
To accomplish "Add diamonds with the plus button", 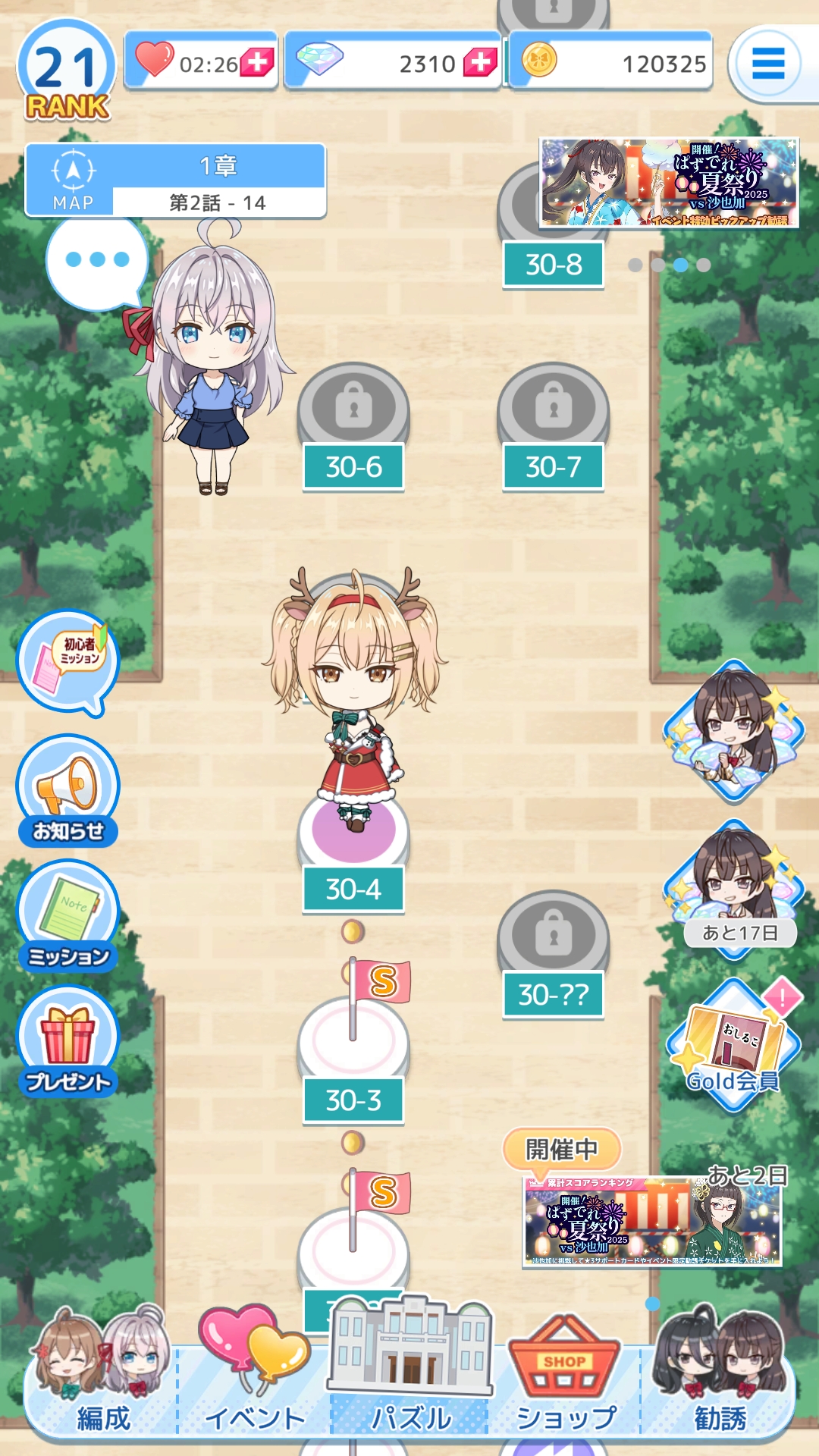I will point(481,63).
